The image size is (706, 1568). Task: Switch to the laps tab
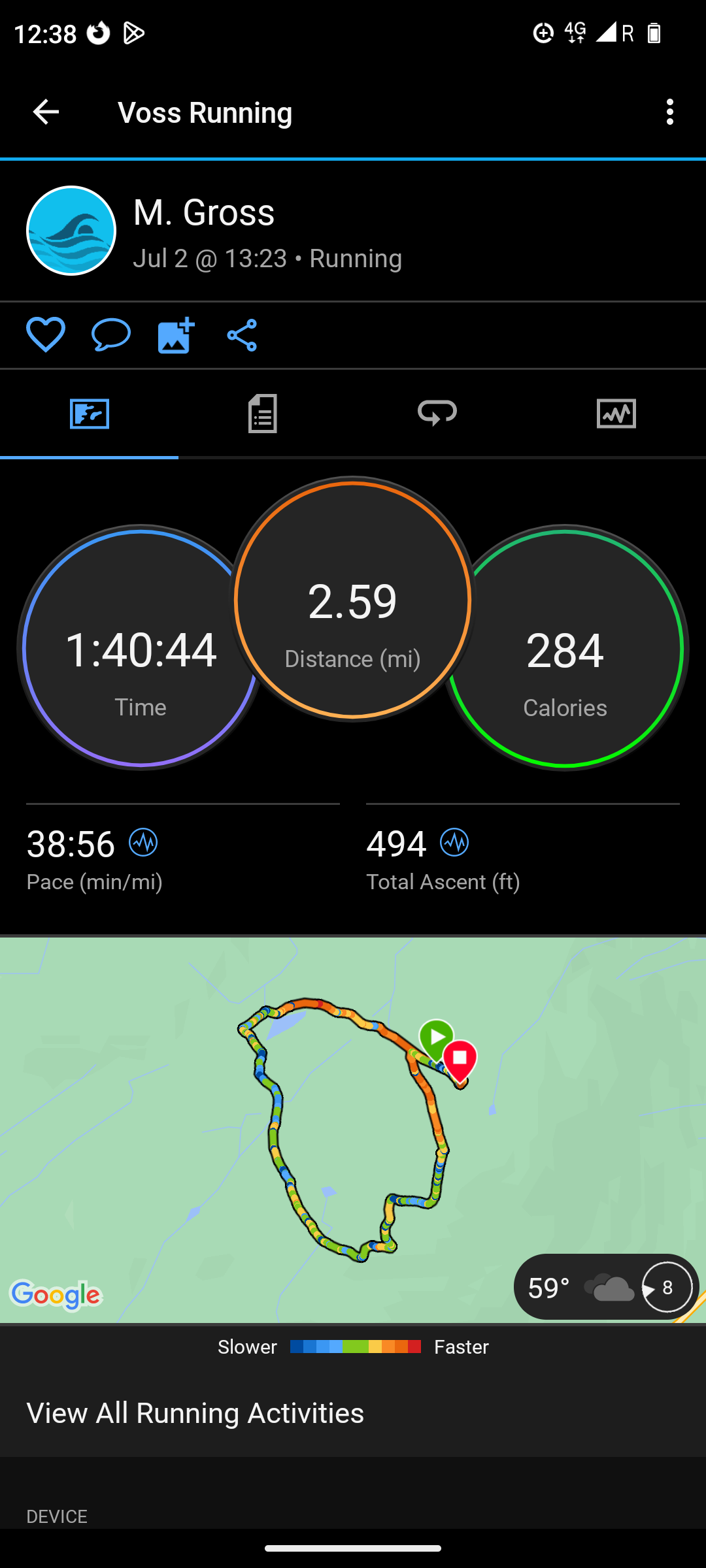tap(437, 414)
